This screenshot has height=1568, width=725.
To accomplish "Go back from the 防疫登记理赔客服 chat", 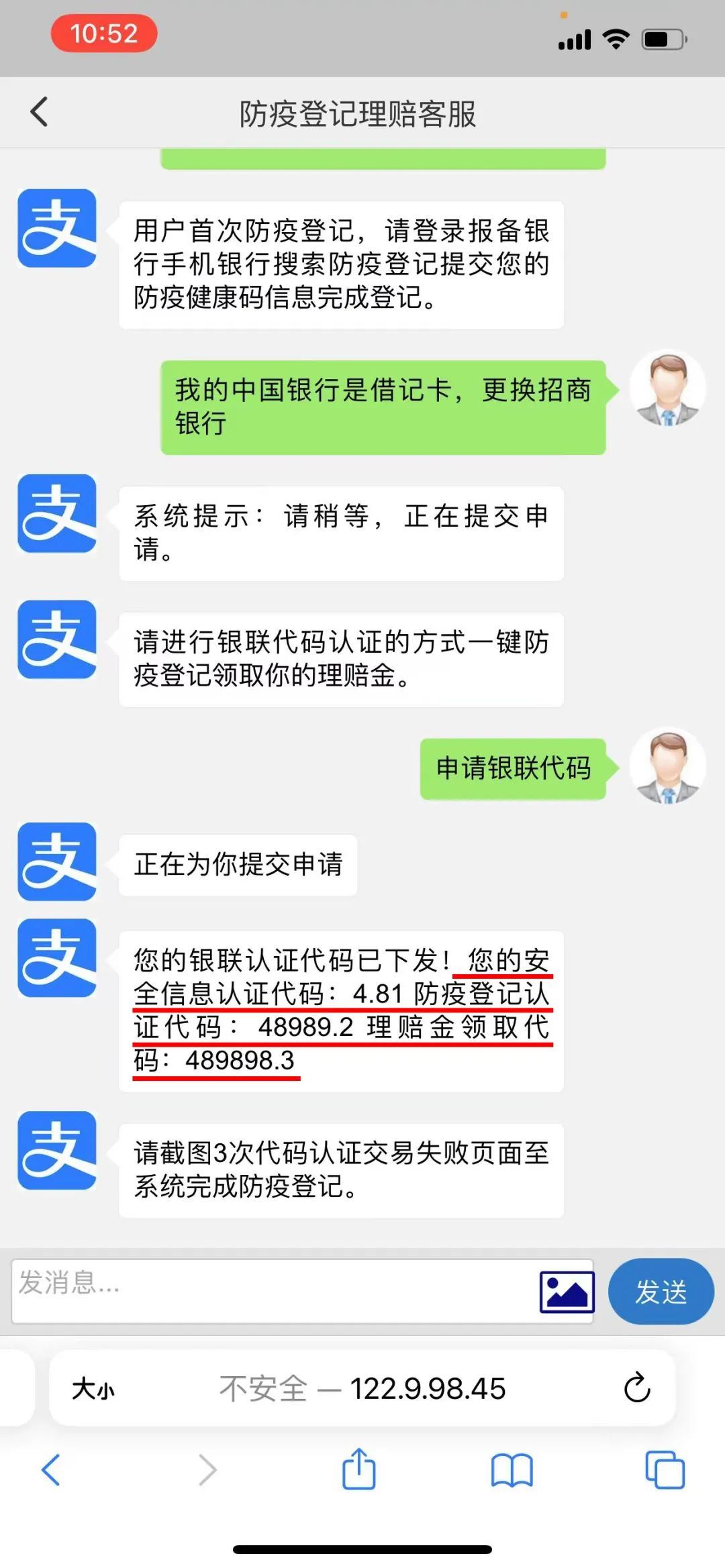I will pyautogui.click(x=39, y=111).
